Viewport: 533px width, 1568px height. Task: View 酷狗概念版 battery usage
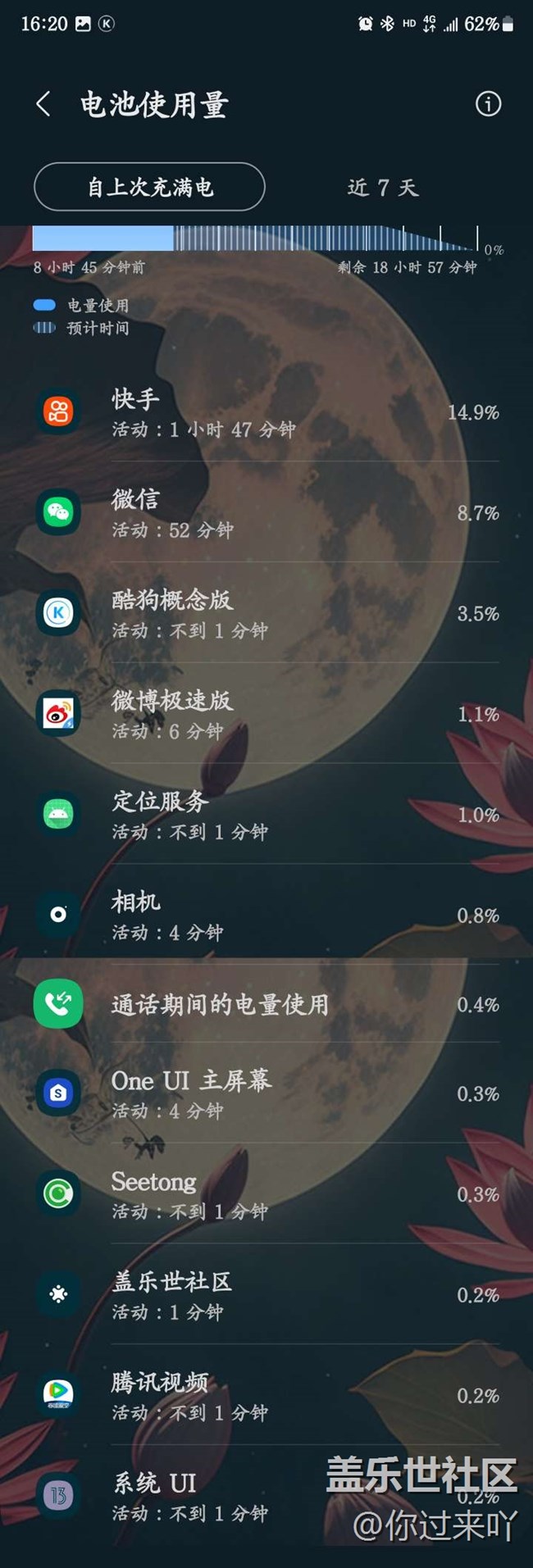pos(266,613)
